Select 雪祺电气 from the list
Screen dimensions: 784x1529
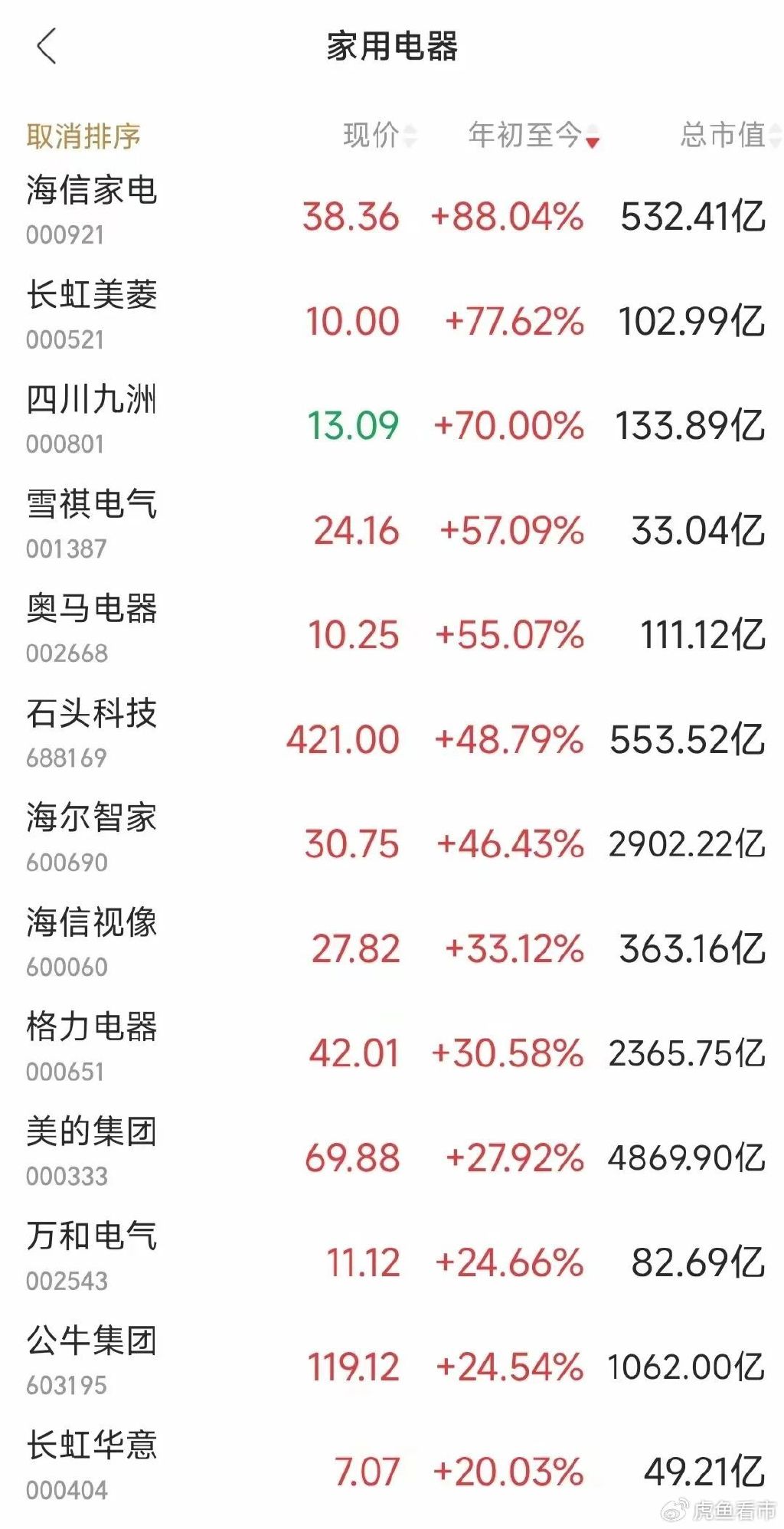392,525
